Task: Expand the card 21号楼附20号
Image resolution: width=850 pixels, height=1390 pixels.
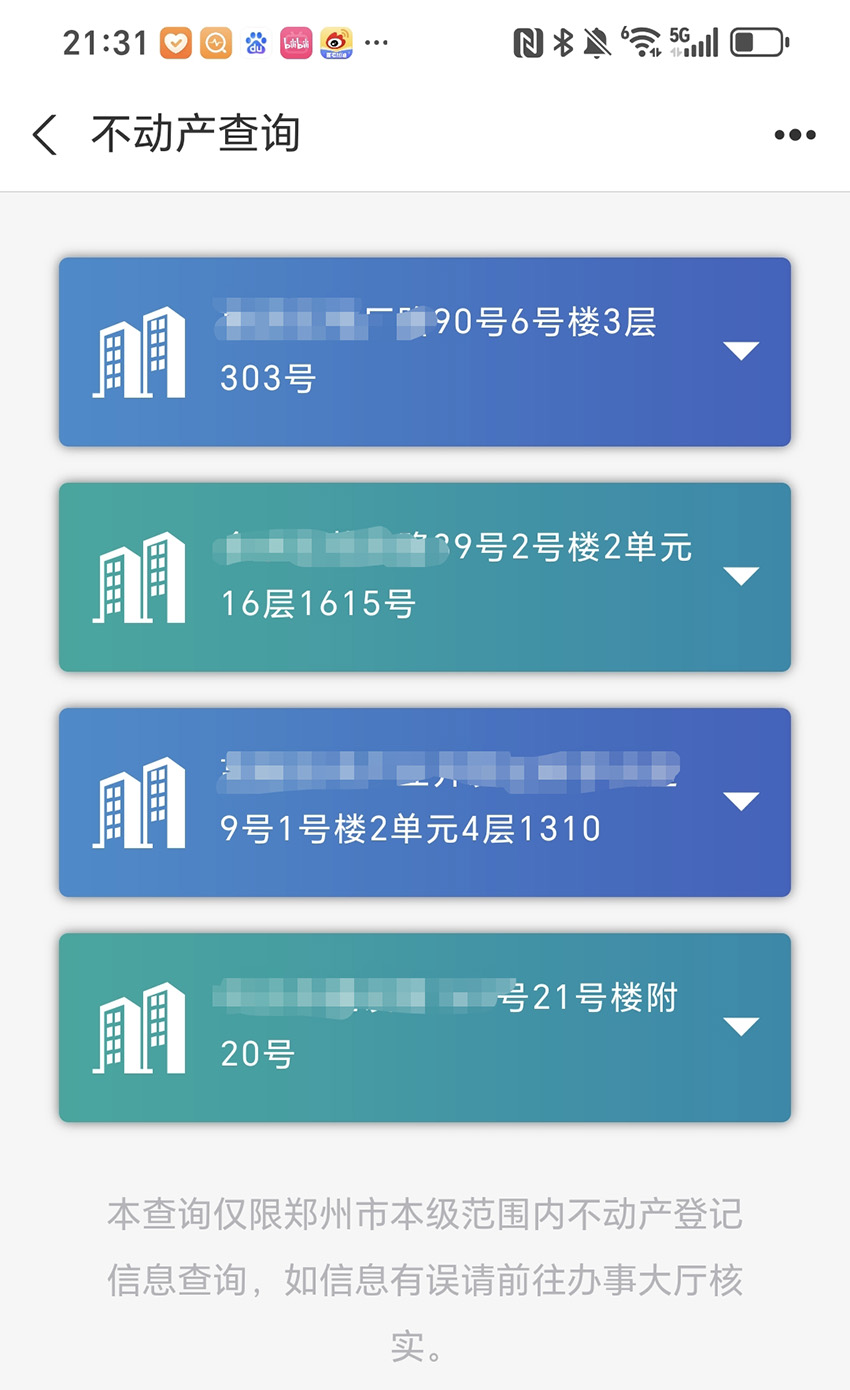Action: pyautogui.click(x=741, y=1027)
